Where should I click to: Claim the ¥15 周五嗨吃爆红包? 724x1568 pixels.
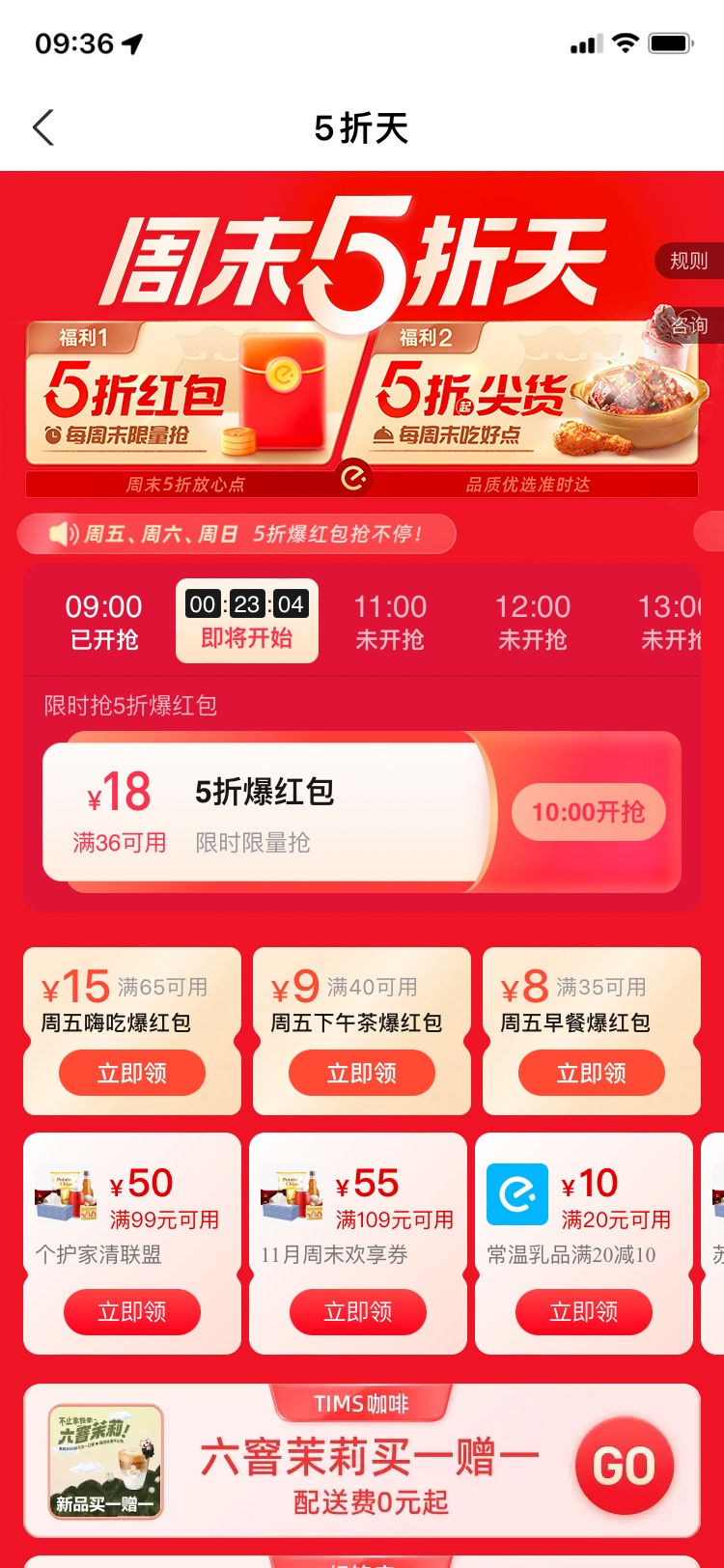[132, 1073]
